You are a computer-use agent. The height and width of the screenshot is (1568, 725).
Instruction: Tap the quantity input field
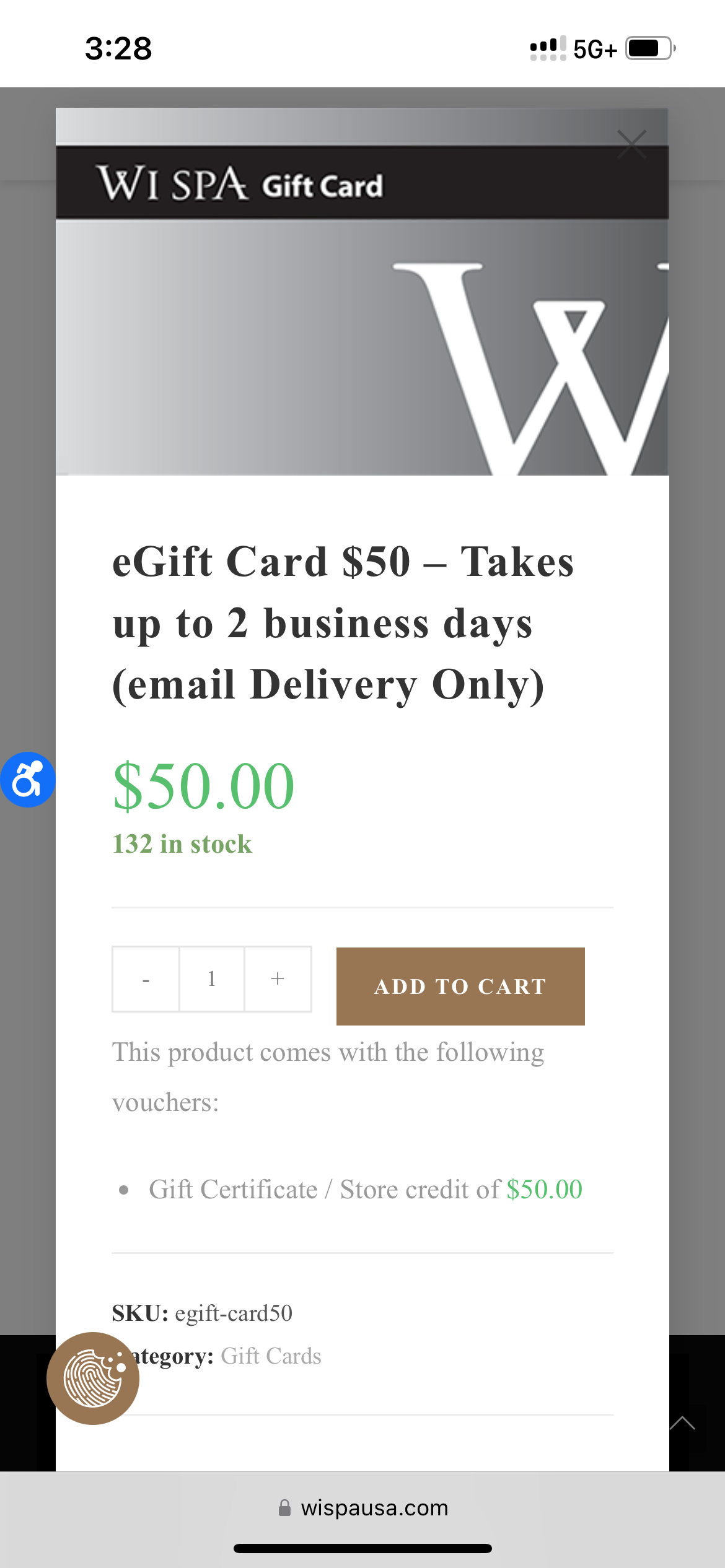[x=212, y=979]
